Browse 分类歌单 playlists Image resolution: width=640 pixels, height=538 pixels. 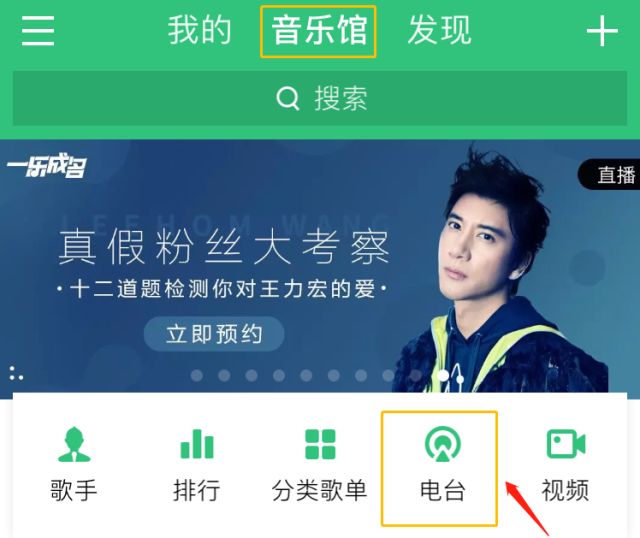coord(319,465)
